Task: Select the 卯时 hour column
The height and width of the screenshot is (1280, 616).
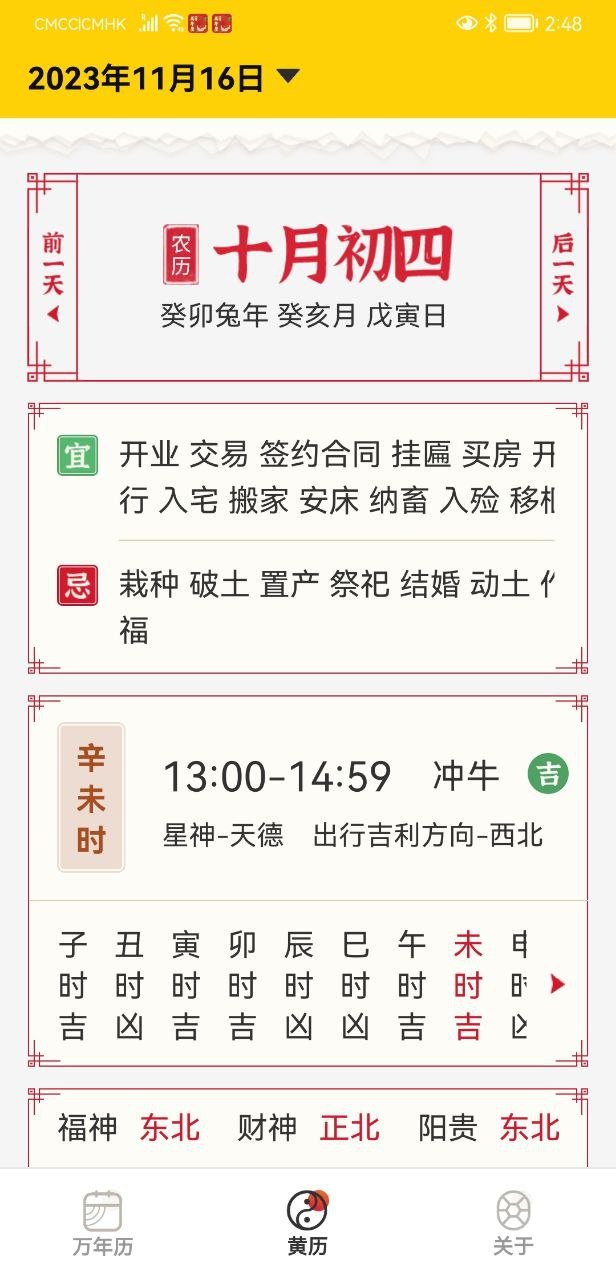Action: point(242,985)
